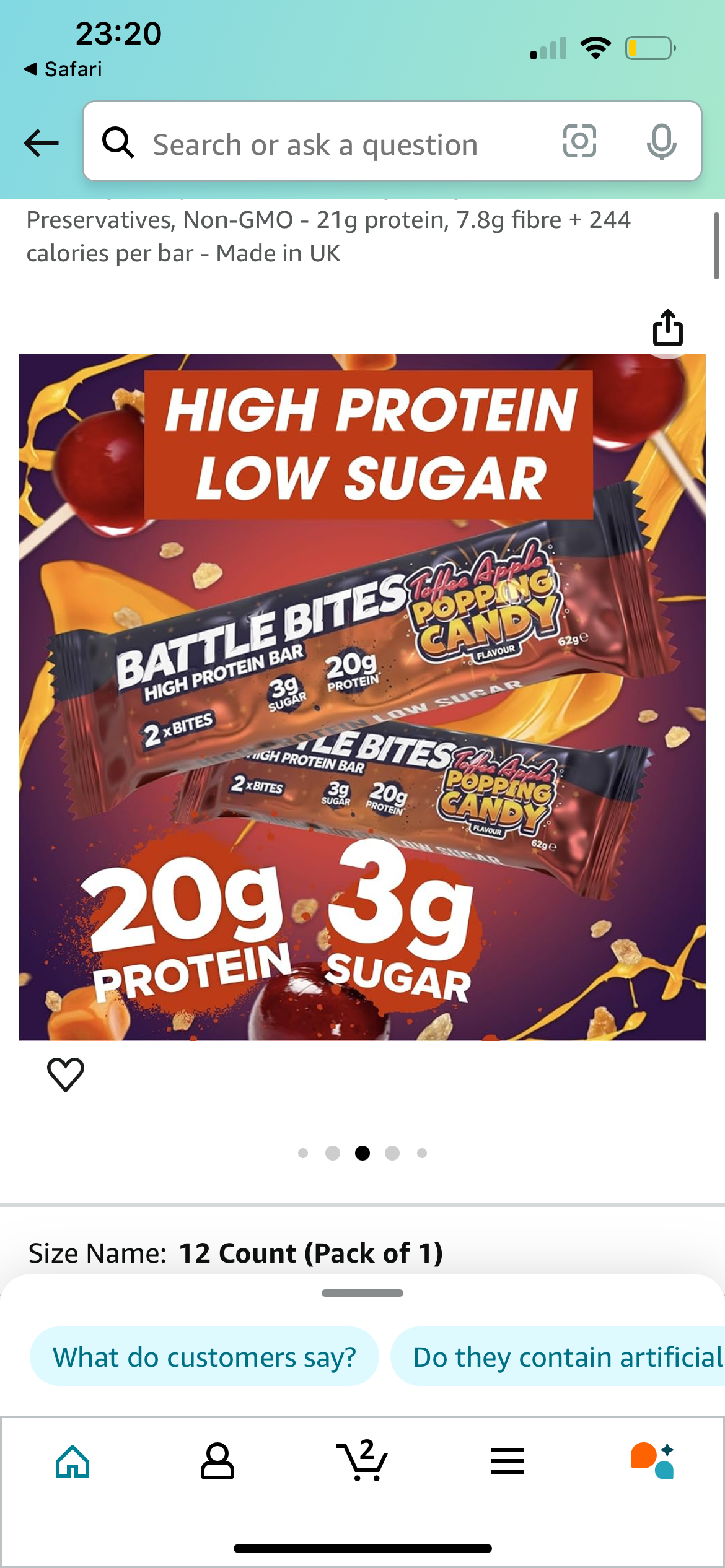
Task: Add product to wish list with heart
Action: (x=66, y=1074)
